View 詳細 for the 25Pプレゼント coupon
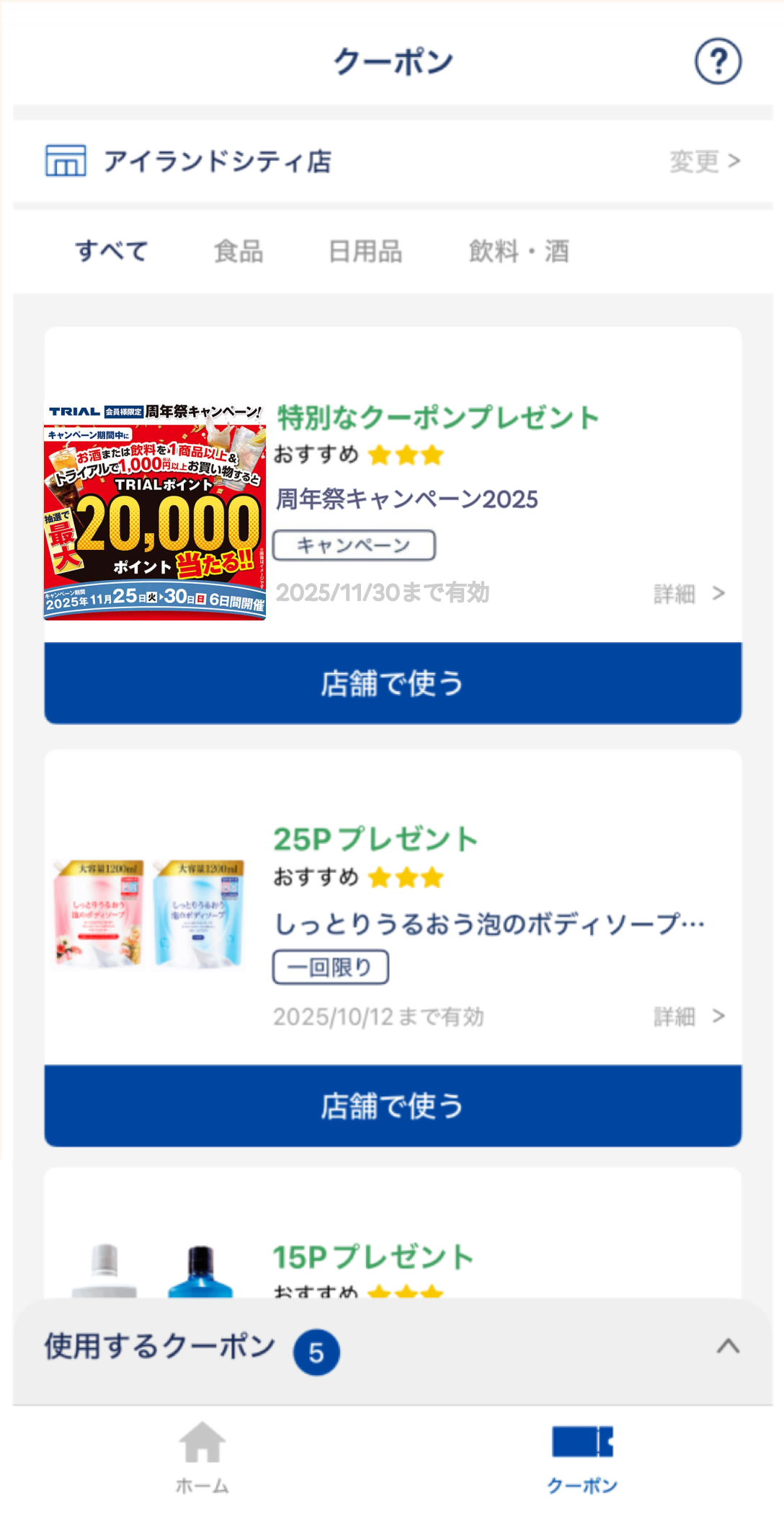The image size is (784, 1527). (x=688, y=1016)
